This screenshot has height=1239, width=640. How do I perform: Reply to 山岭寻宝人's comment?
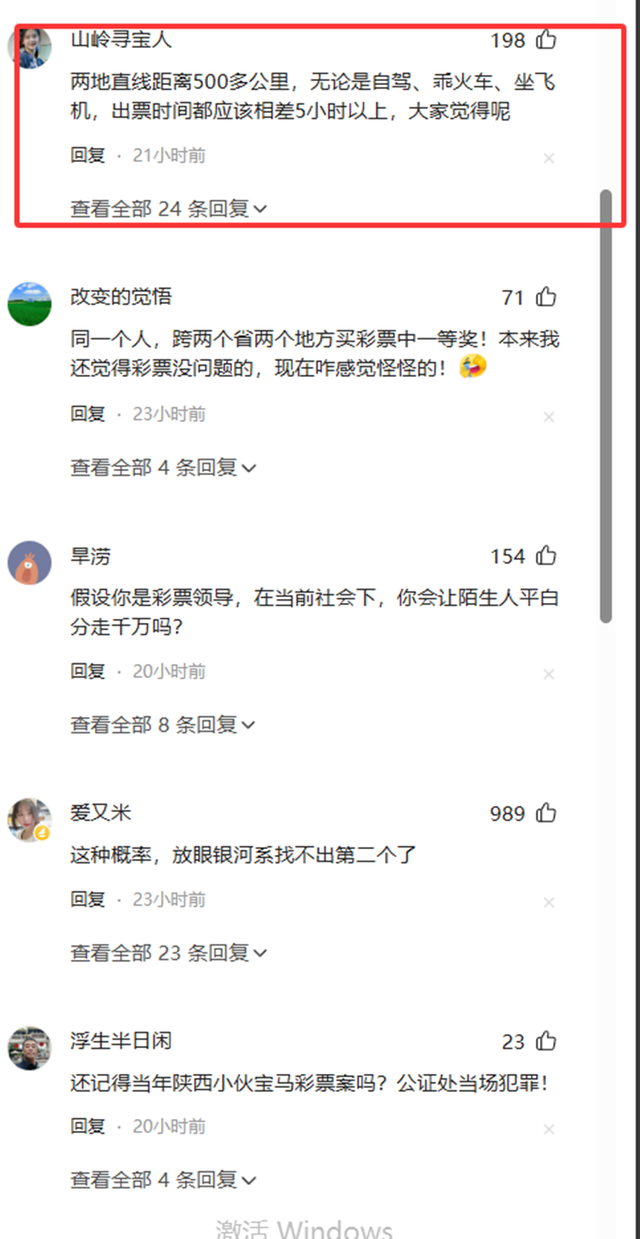pos(87,156)
